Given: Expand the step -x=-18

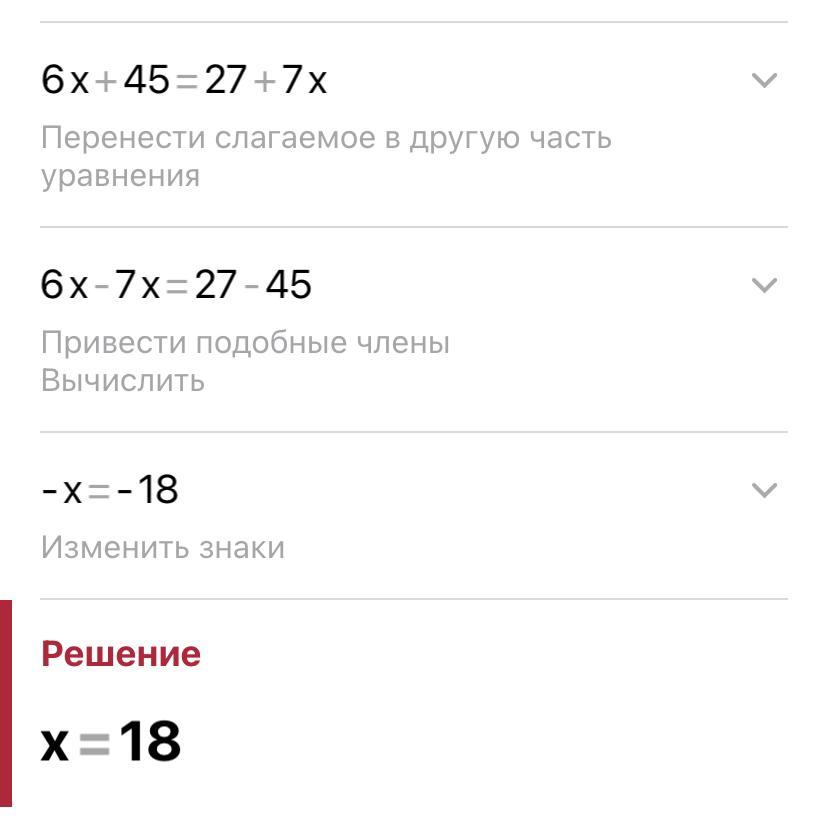Looking at the screenshot, I should pos(764,490).
